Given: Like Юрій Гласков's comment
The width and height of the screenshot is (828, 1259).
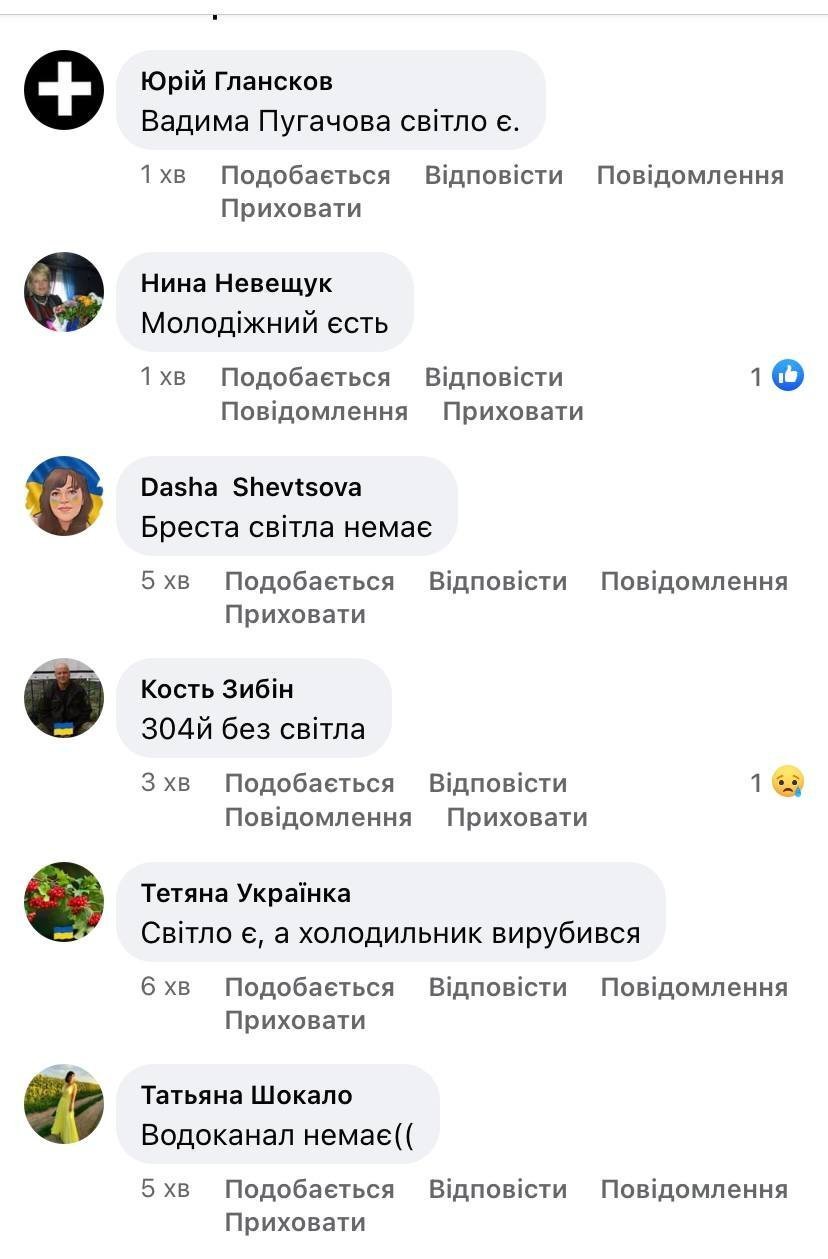Looking at the screenshot, I should (x=305, y=175).
